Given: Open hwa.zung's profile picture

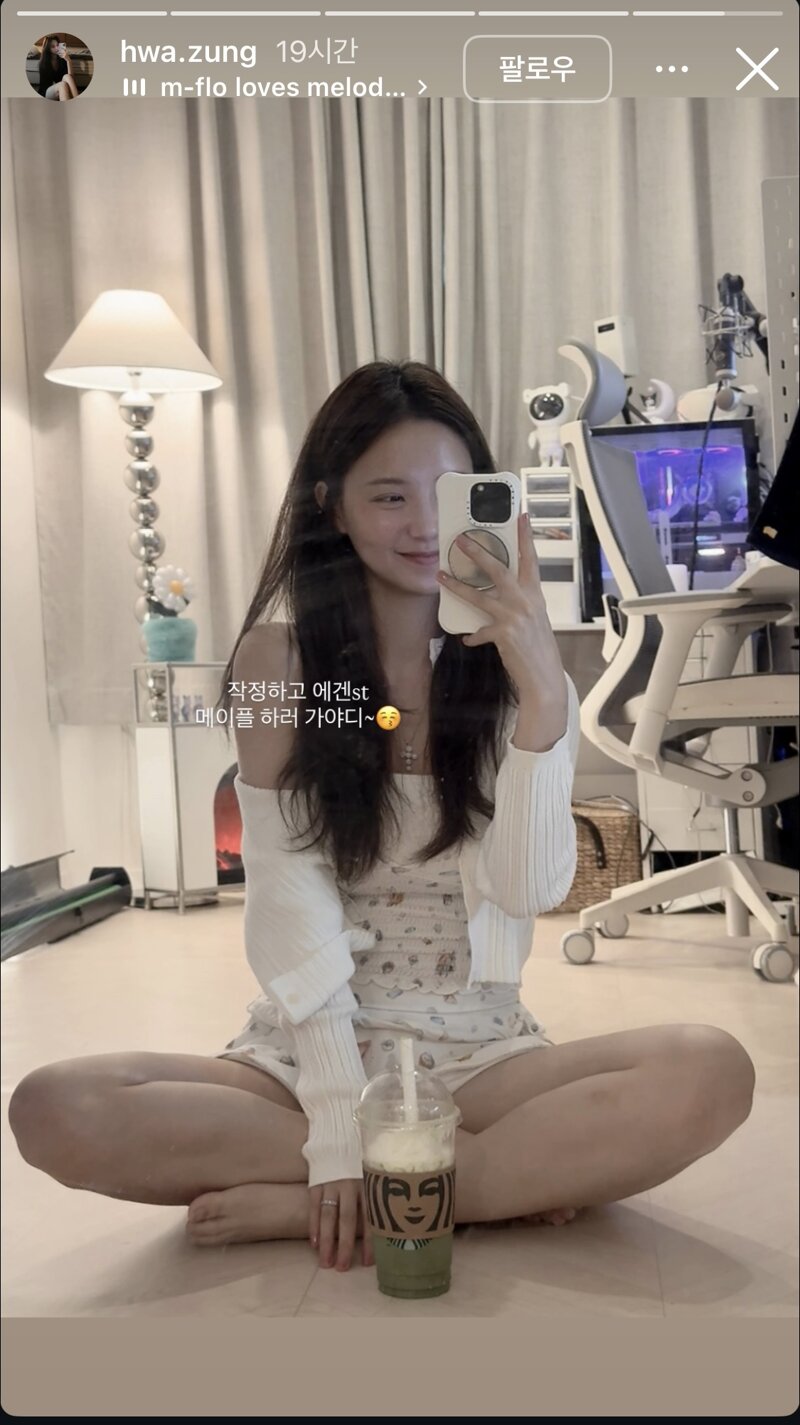Looking at the screenshot, I should [60, 67].
